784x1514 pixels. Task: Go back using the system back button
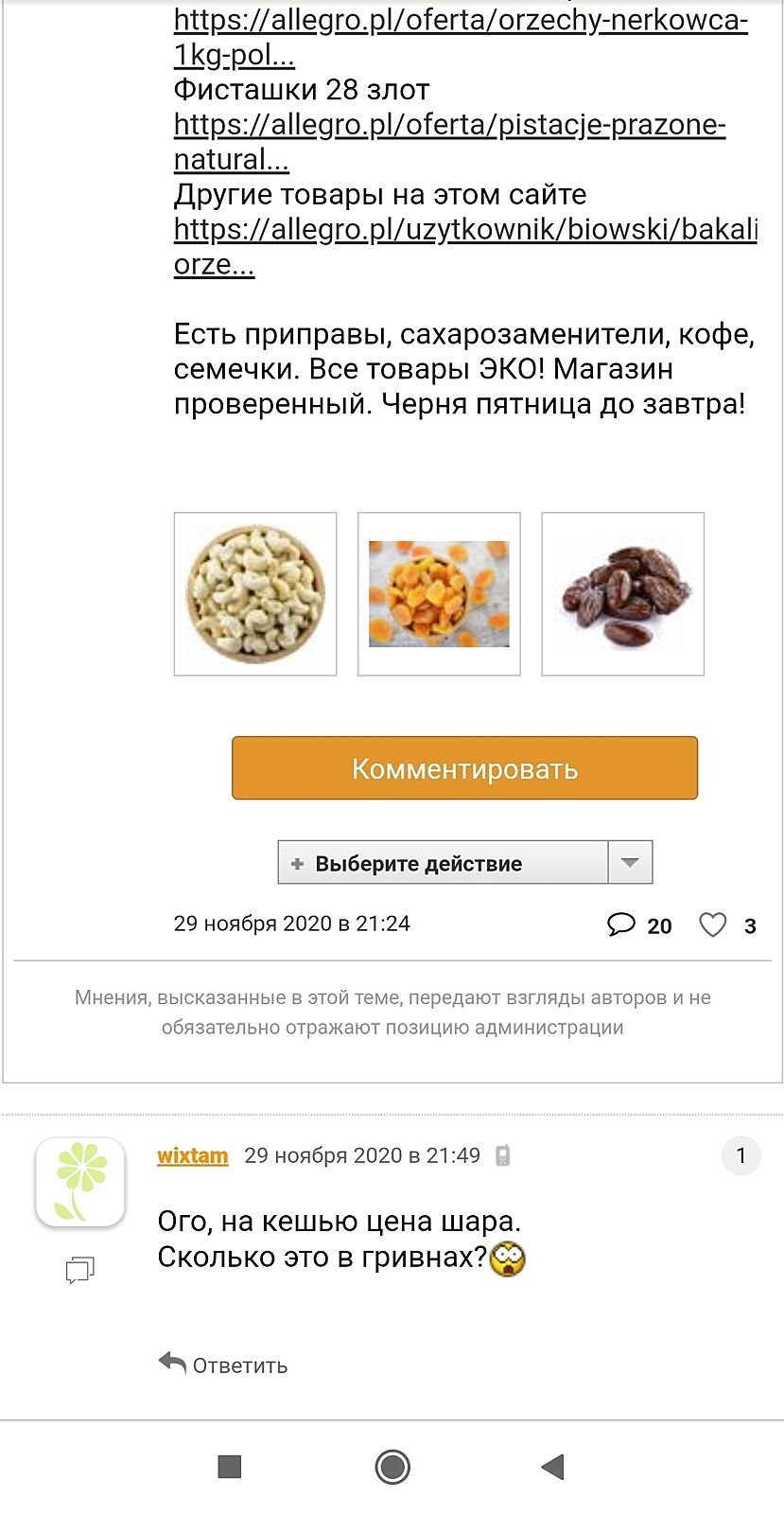coord(552,1467)
